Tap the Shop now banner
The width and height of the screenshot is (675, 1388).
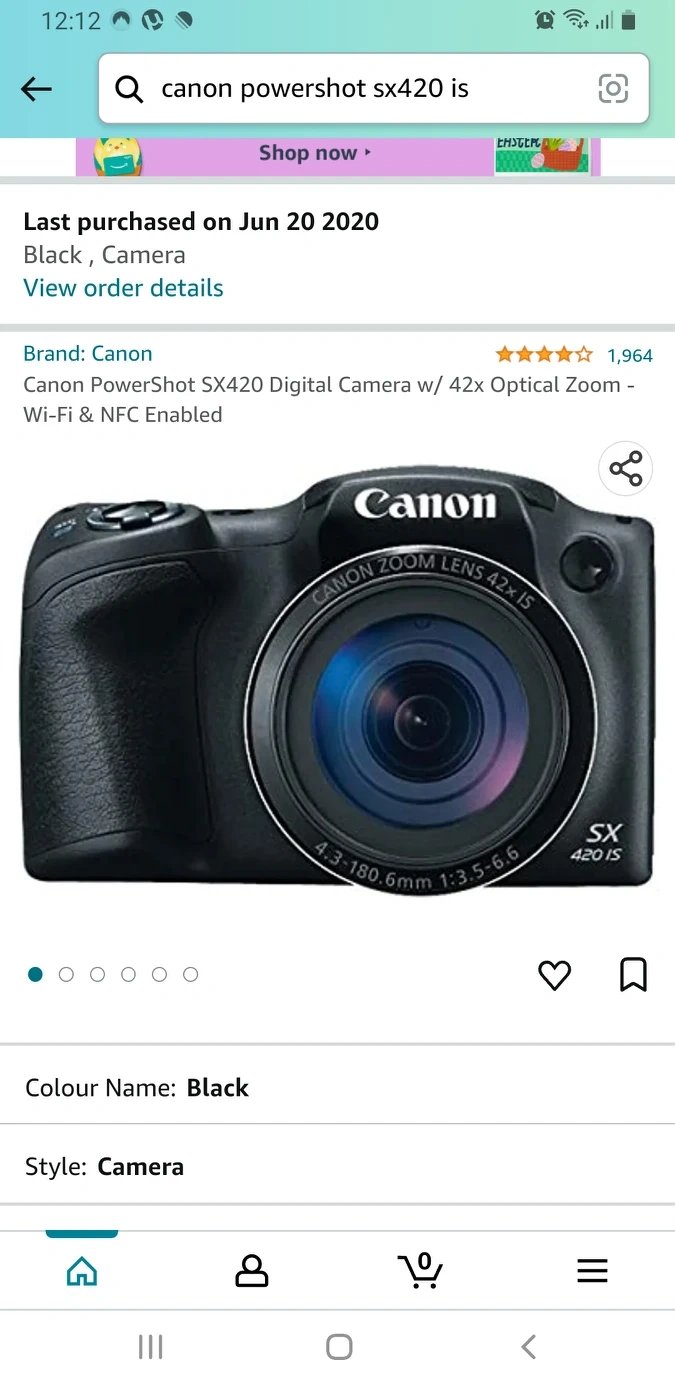(338, 155)
